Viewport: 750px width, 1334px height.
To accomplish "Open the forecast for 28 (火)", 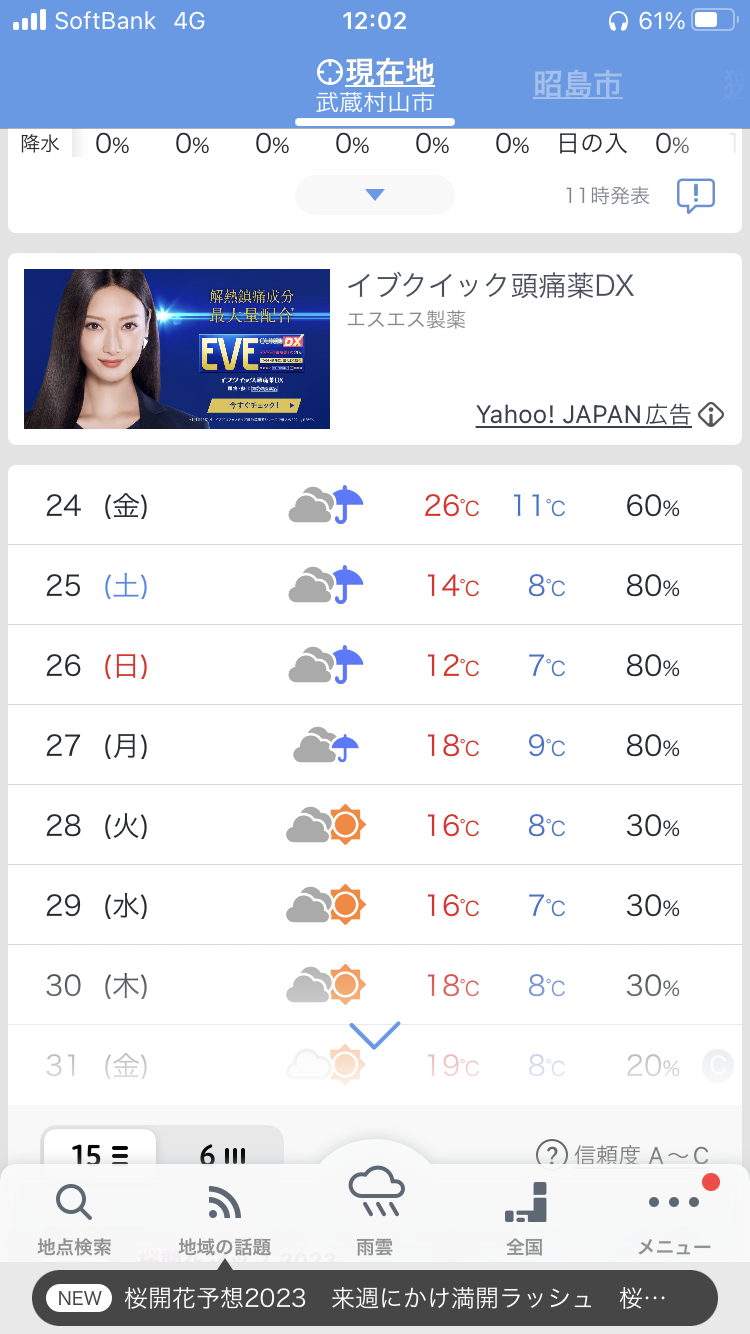I will [375, 825].
